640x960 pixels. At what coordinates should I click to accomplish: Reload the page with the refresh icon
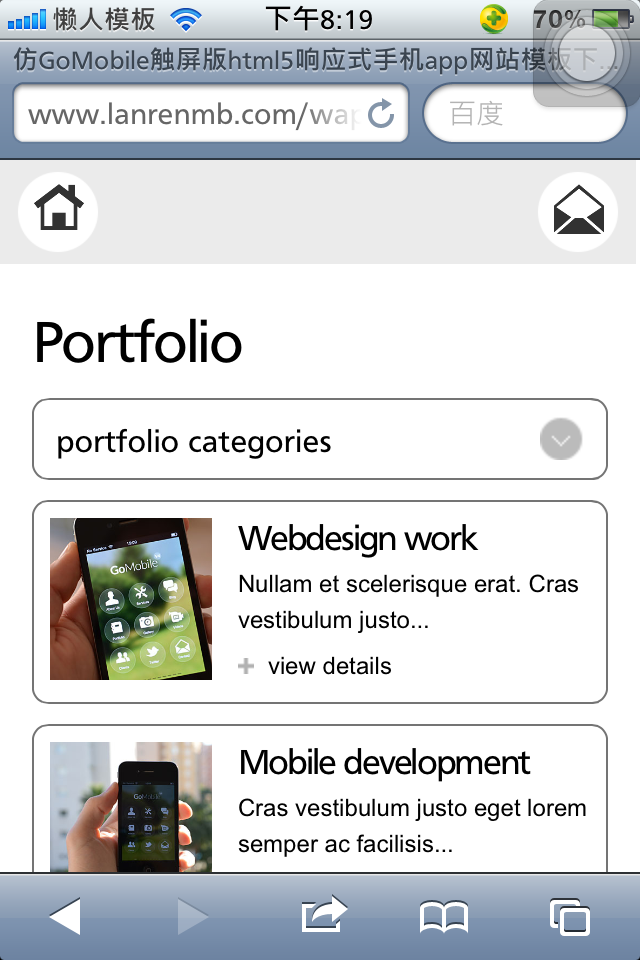[x=381, y=114]
